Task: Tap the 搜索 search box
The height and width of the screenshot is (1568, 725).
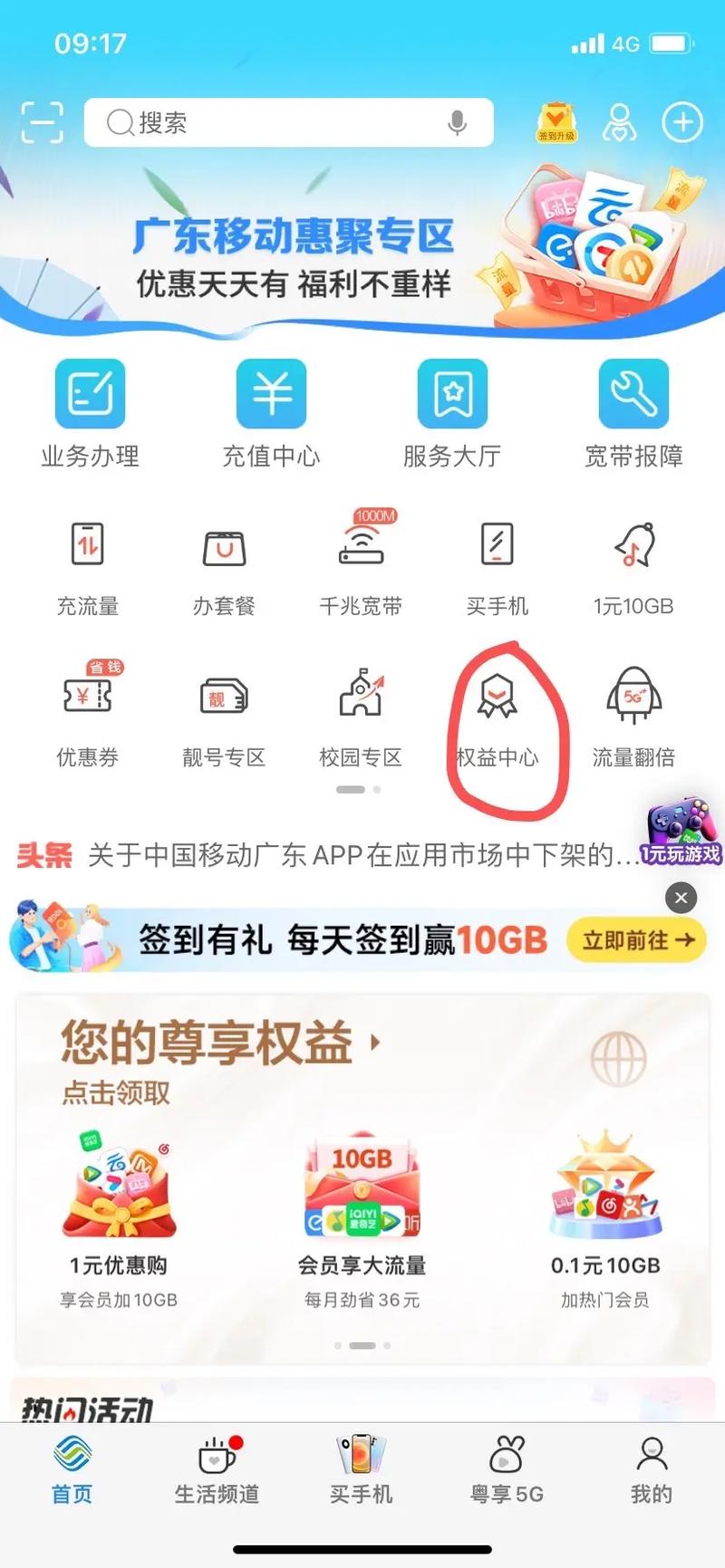Action: 272,122
